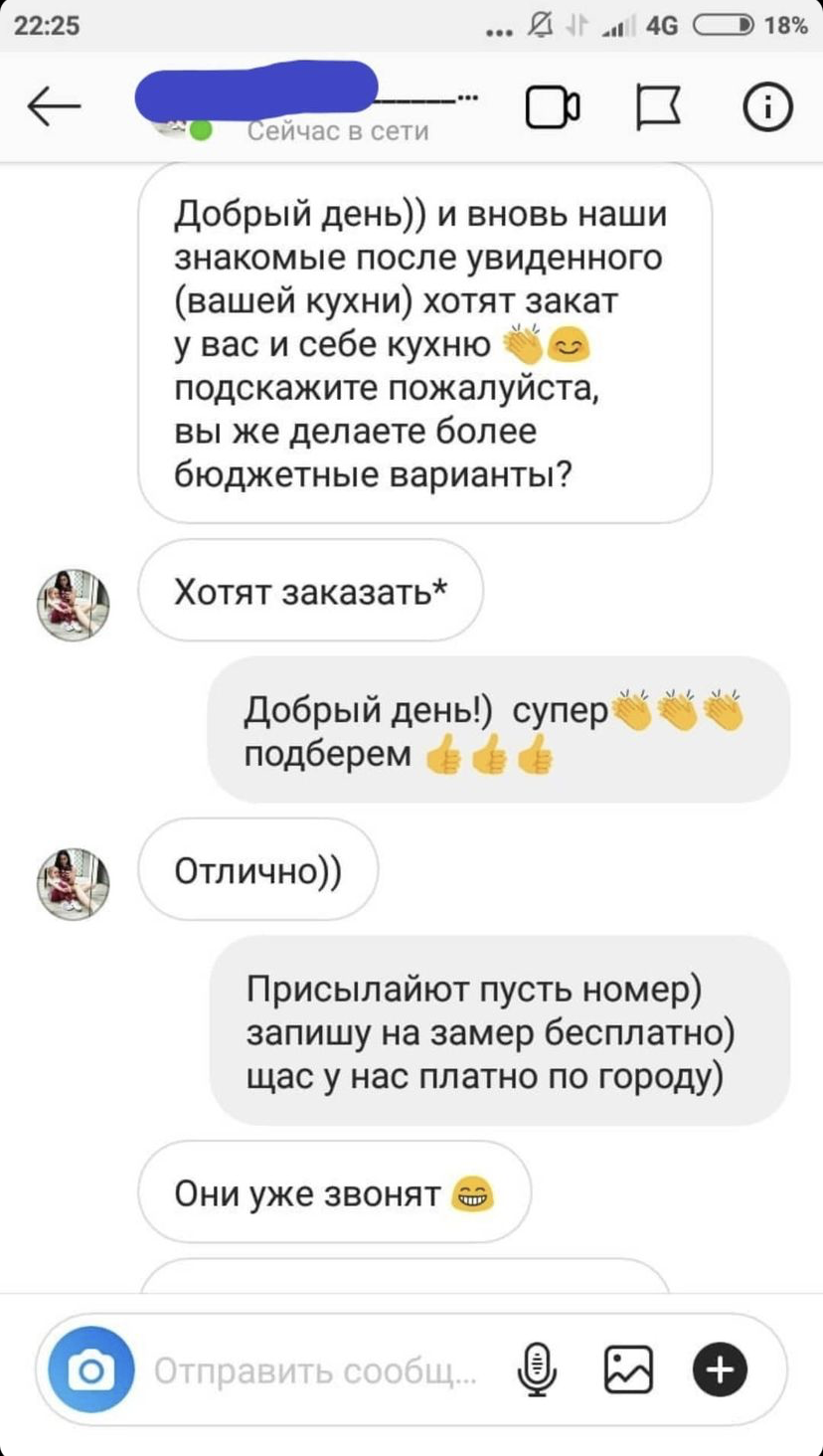823x1456 pixels.
Task: Open the plus attachments button
Action: point(720,1370)
